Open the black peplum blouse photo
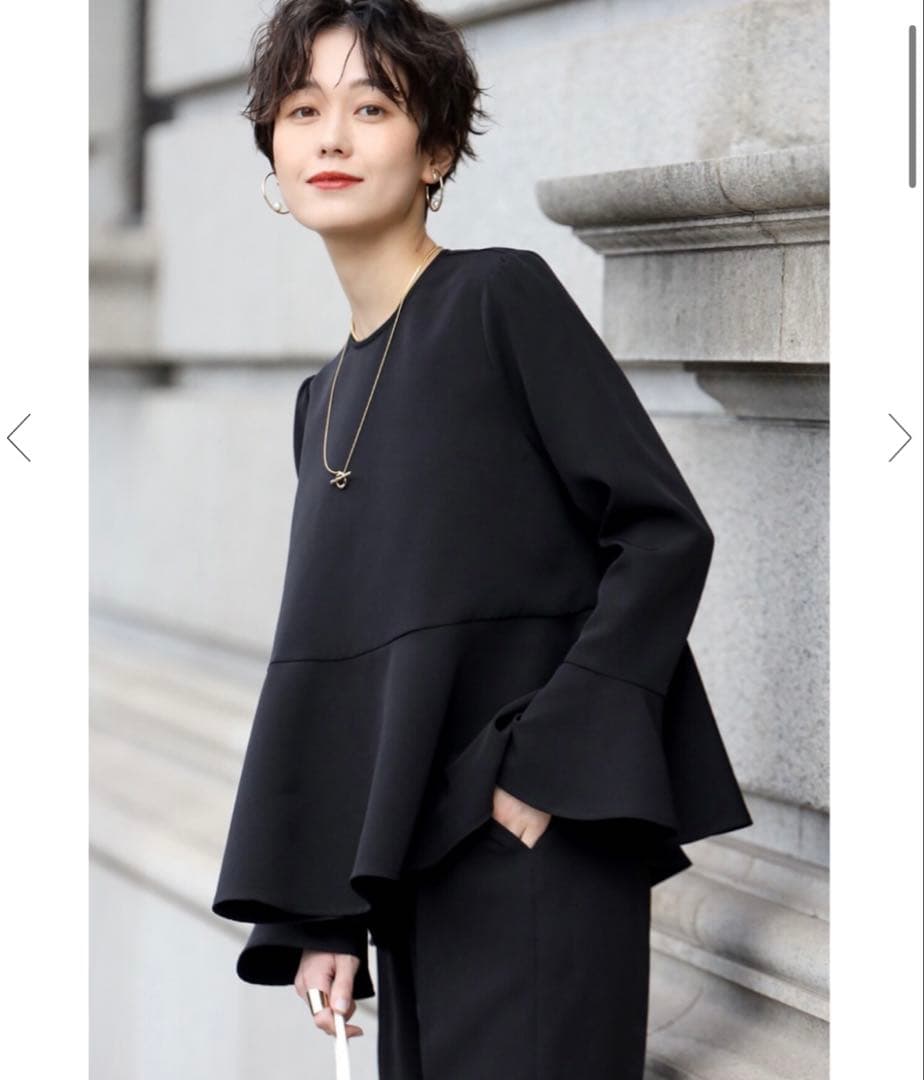Screen dimensions: 924x1080 [x=459, y=540]
